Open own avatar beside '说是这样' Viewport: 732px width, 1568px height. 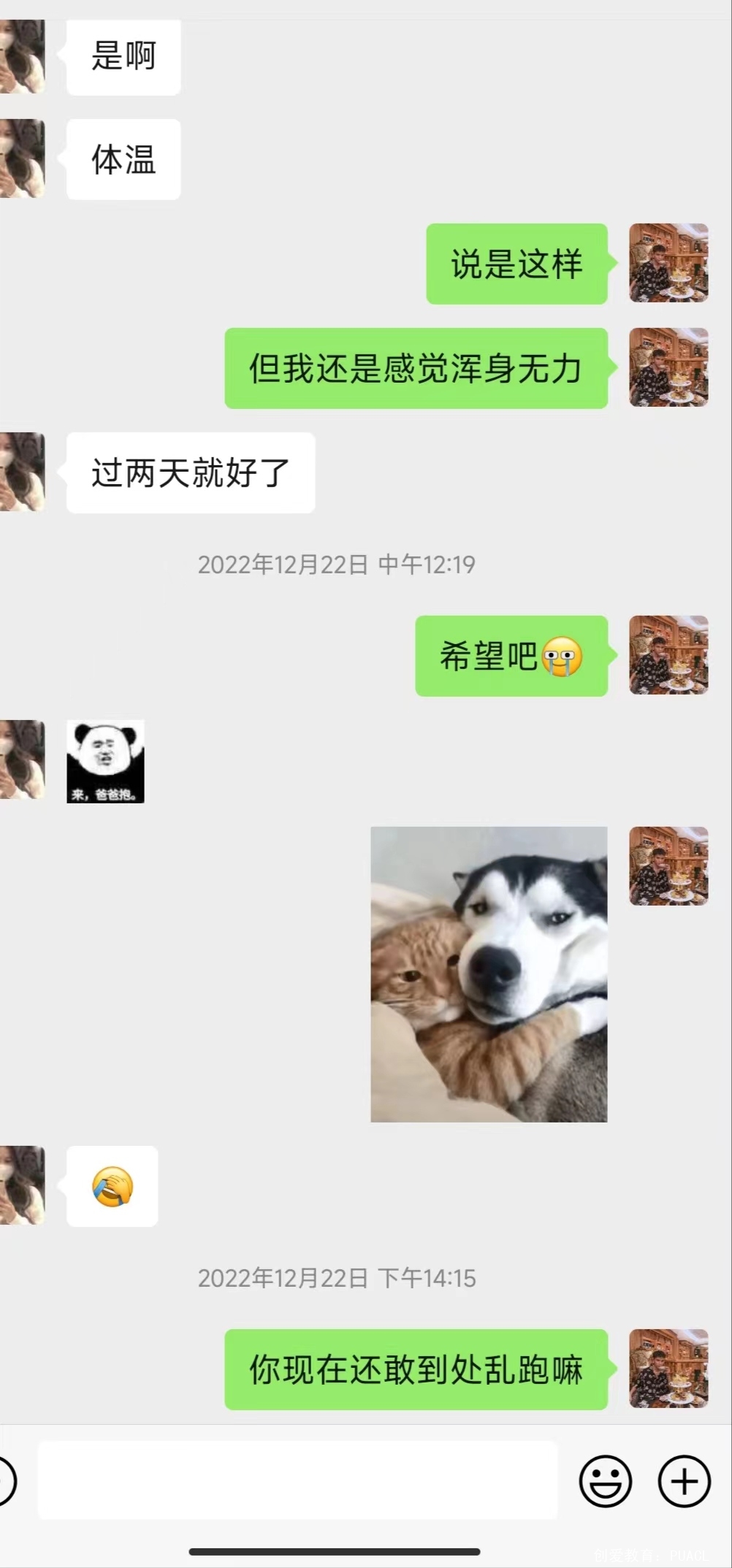[x=668, y=263]
